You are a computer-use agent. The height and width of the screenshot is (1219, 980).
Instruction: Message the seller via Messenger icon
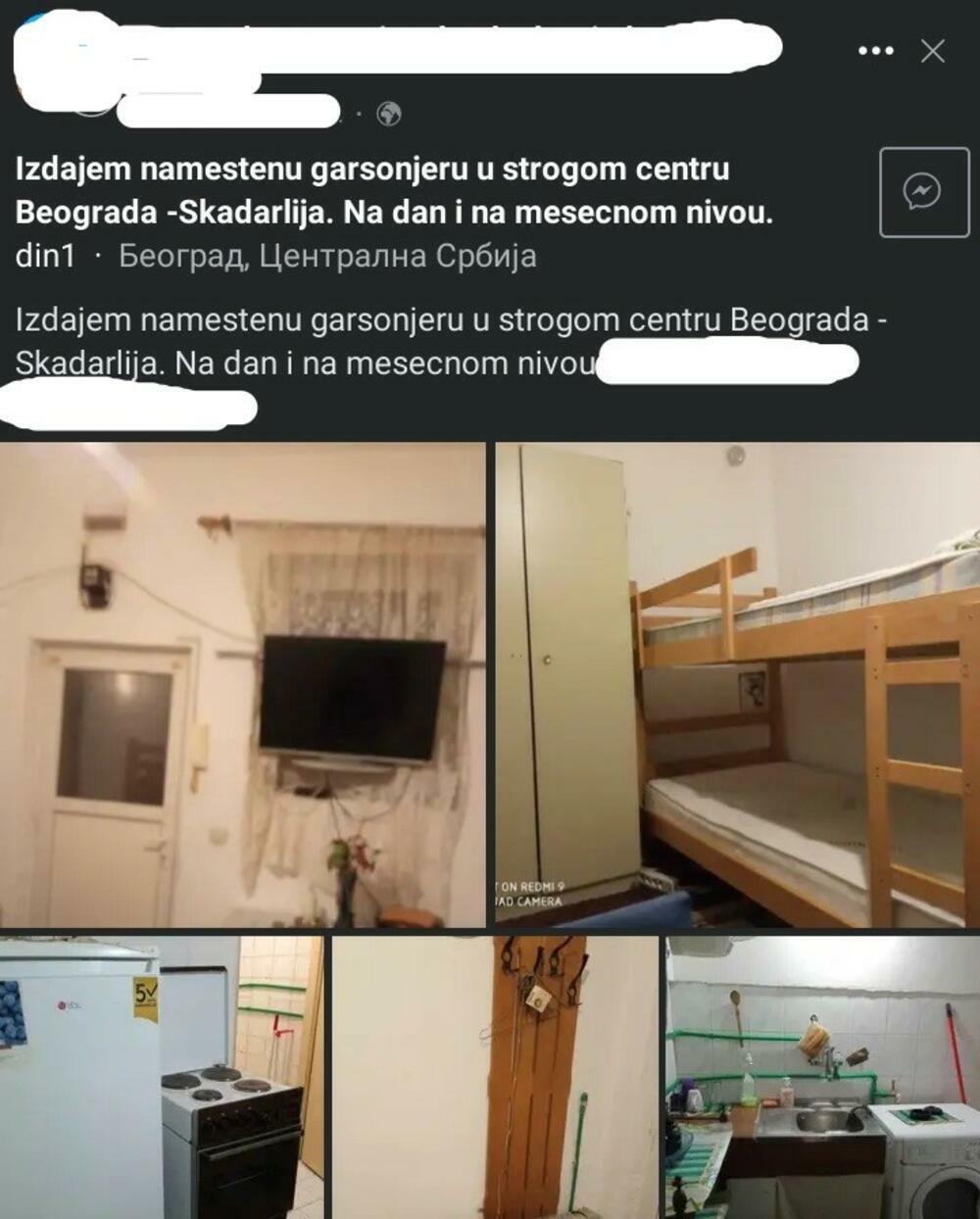click(923, 192)
